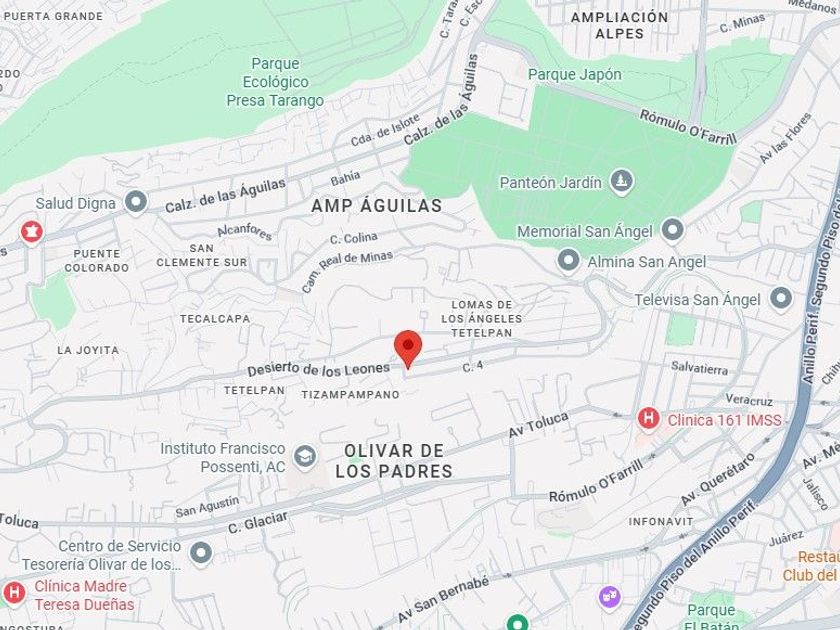Select the Clínica 161 IMSS hospital marker
The width and height of the screenshot is (840, 630).
648,418
